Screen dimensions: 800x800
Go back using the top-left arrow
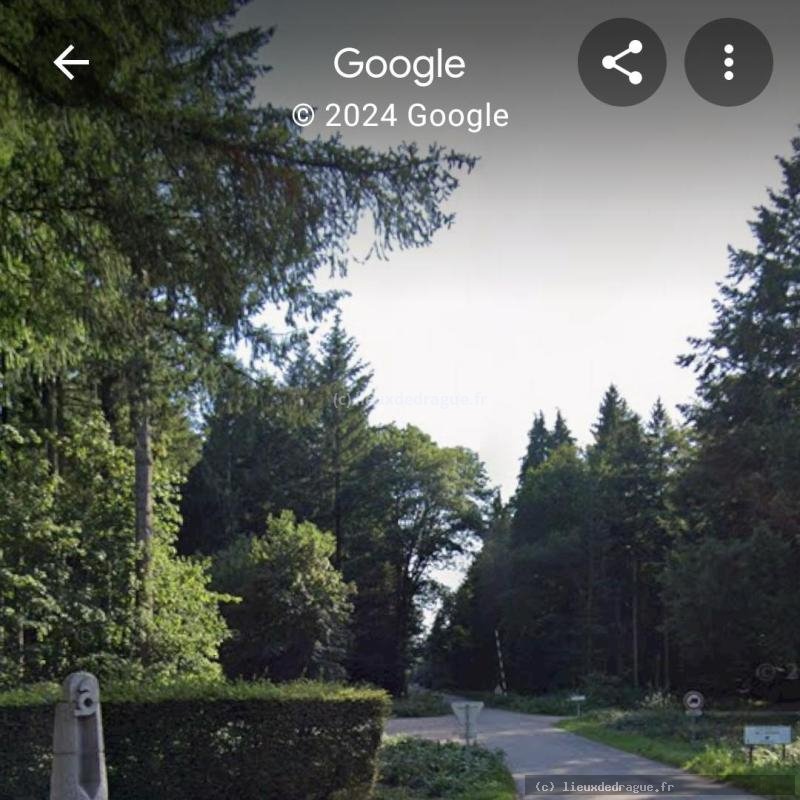tap(71, 62)
